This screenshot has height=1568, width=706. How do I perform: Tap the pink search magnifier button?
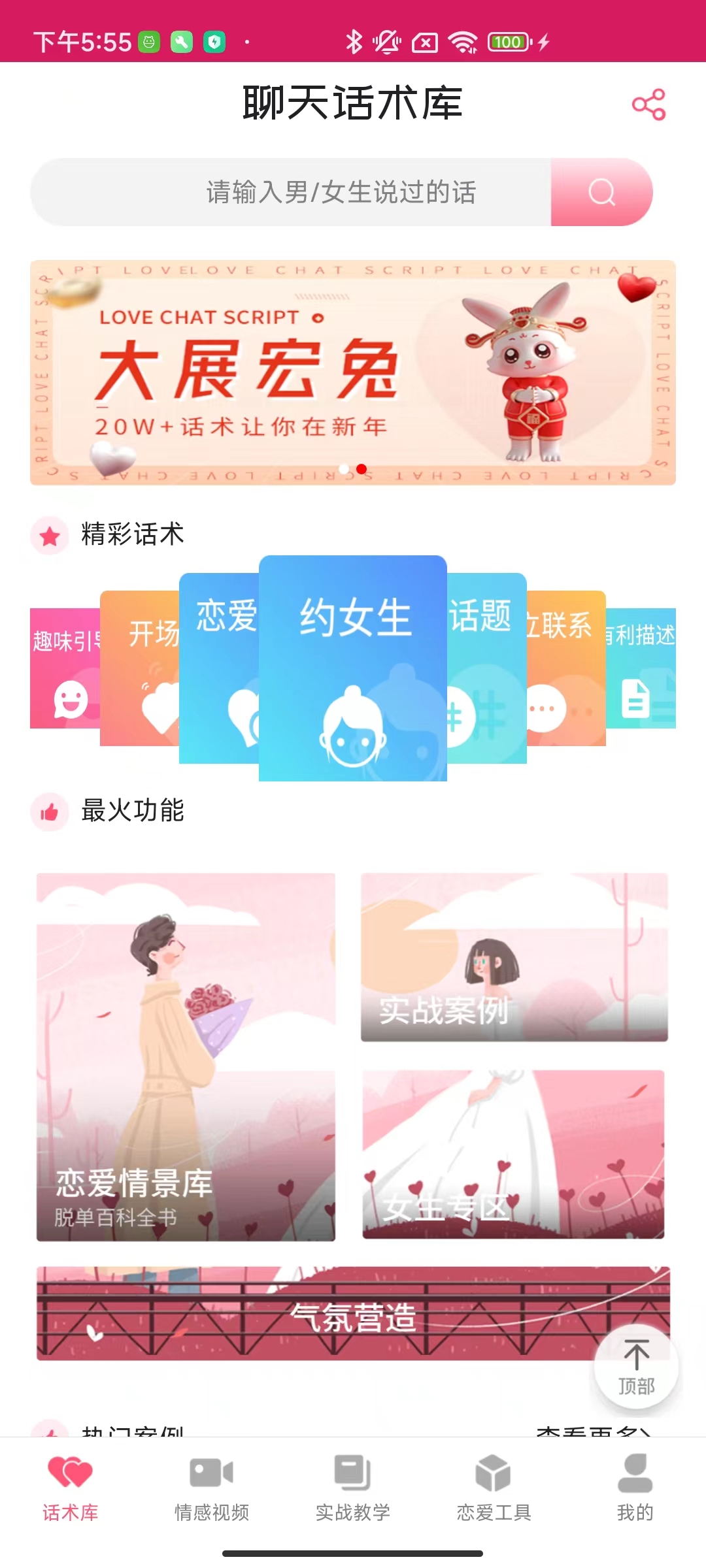pos(601,192)
